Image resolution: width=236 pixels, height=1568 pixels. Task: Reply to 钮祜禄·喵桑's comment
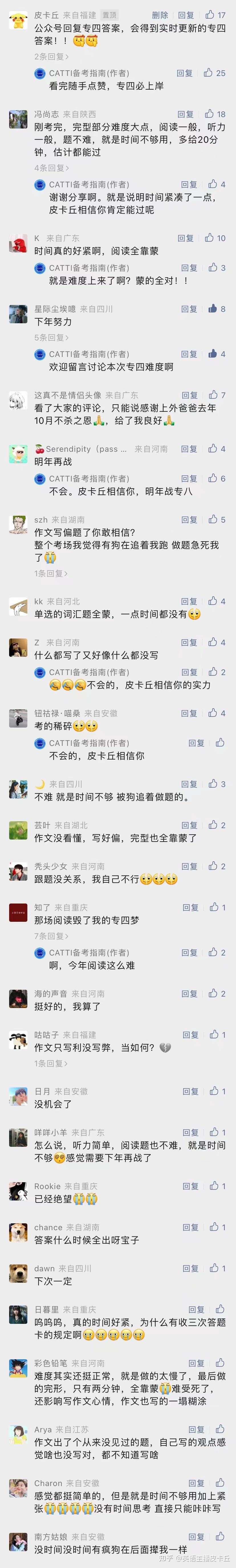pos(189,713)
